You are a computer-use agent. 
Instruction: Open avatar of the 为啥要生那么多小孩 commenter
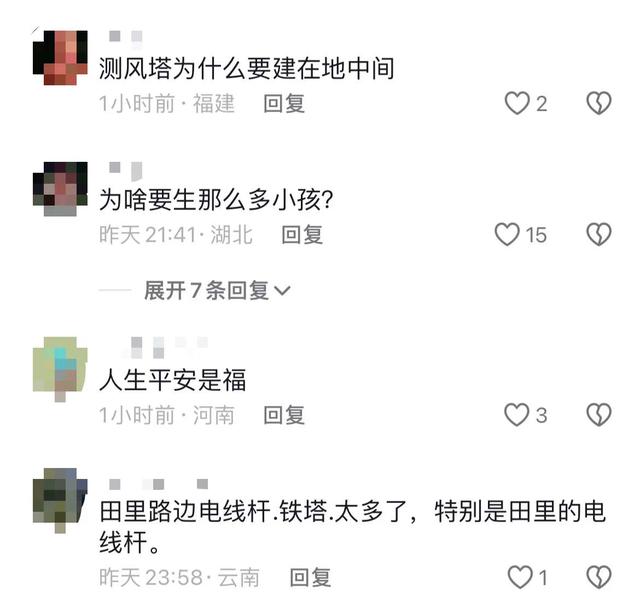pos(60,188)
